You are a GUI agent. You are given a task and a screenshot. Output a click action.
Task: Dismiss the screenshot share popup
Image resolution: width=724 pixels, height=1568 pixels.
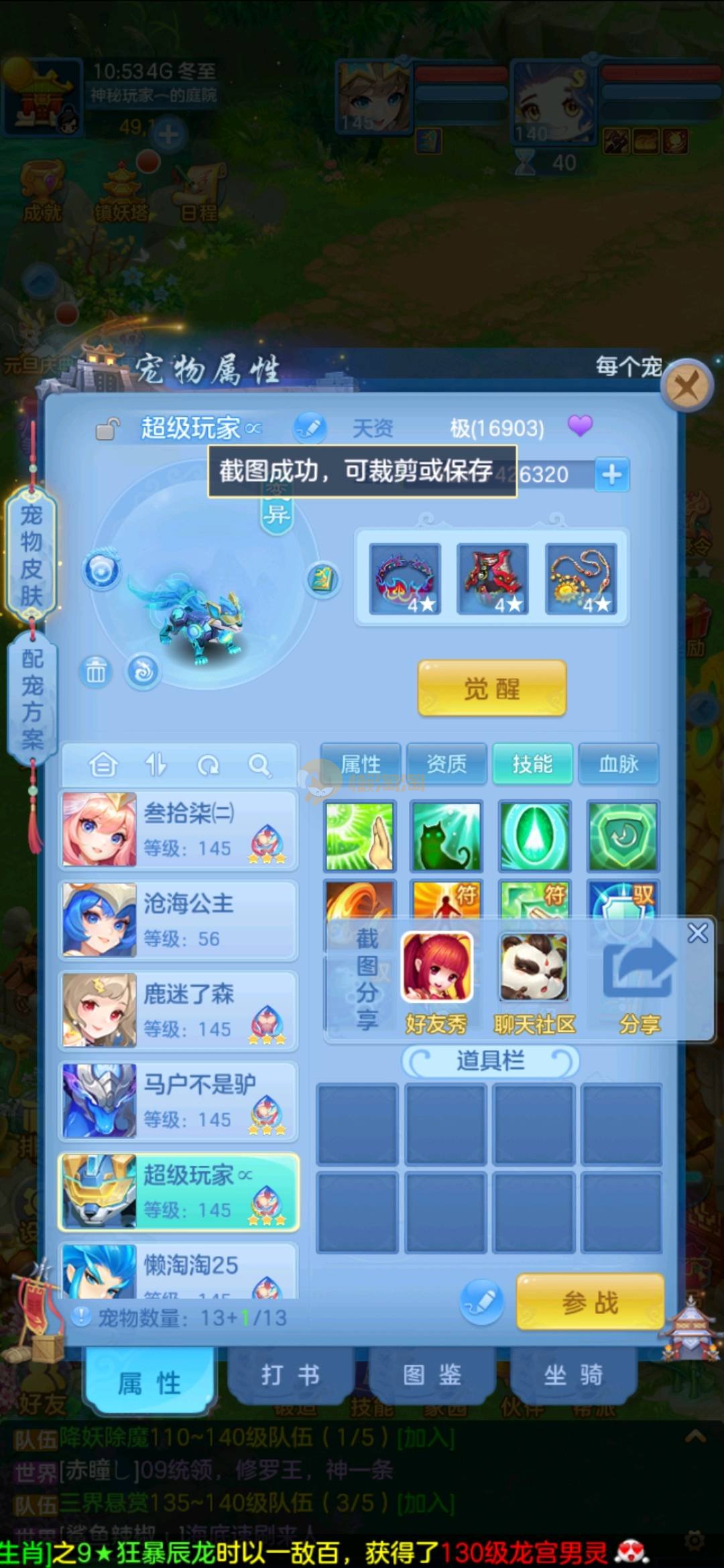pos(698,932)
